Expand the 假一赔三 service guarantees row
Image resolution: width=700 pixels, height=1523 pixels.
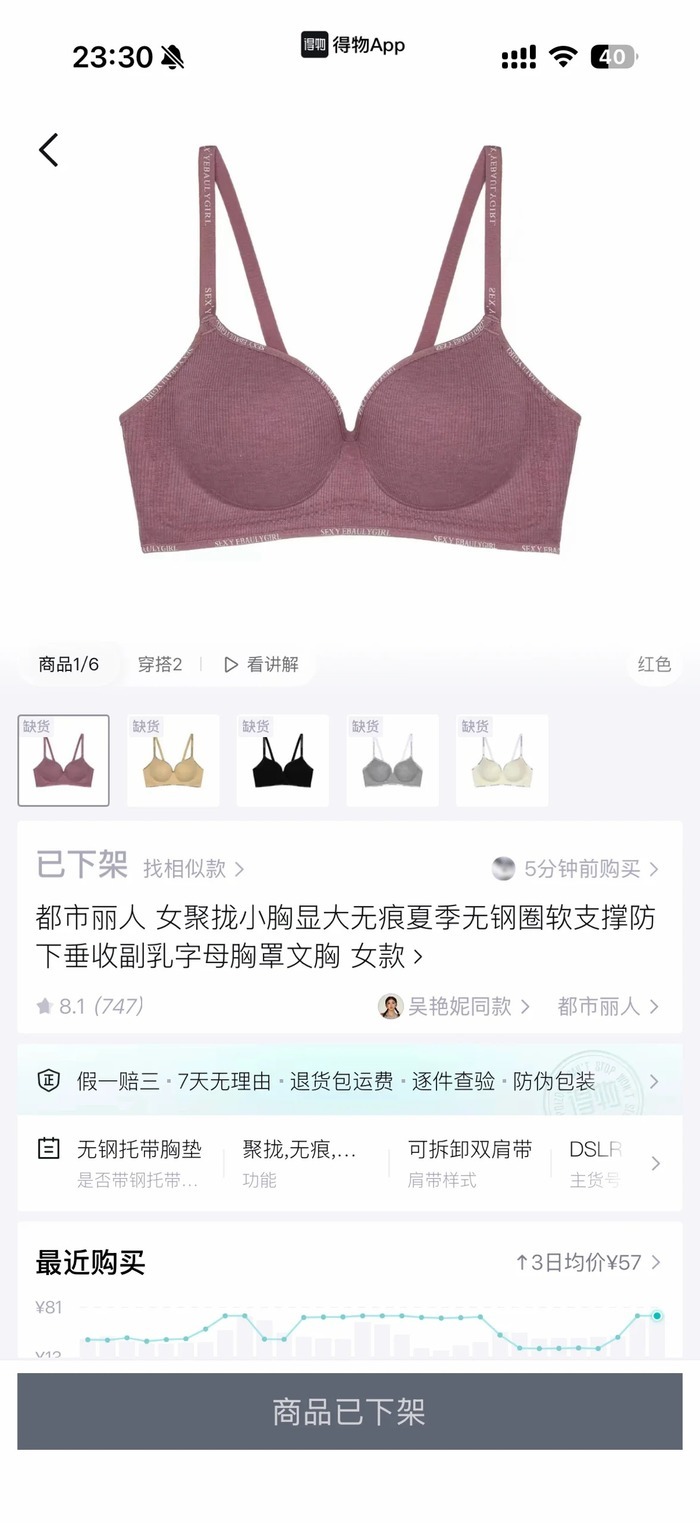[349, 1081]
